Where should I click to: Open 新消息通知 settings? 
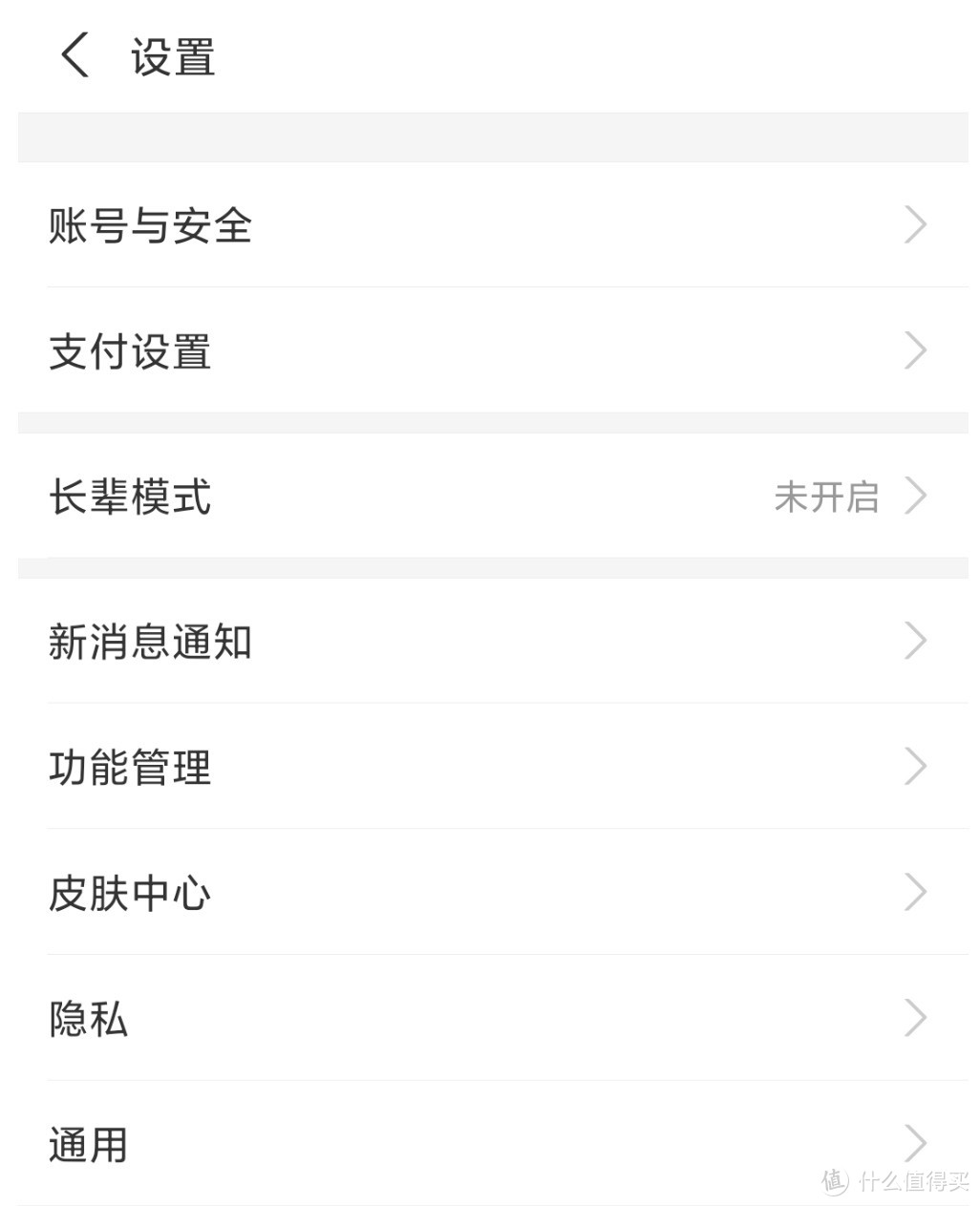pyautogui.click(x=150, y=642)
